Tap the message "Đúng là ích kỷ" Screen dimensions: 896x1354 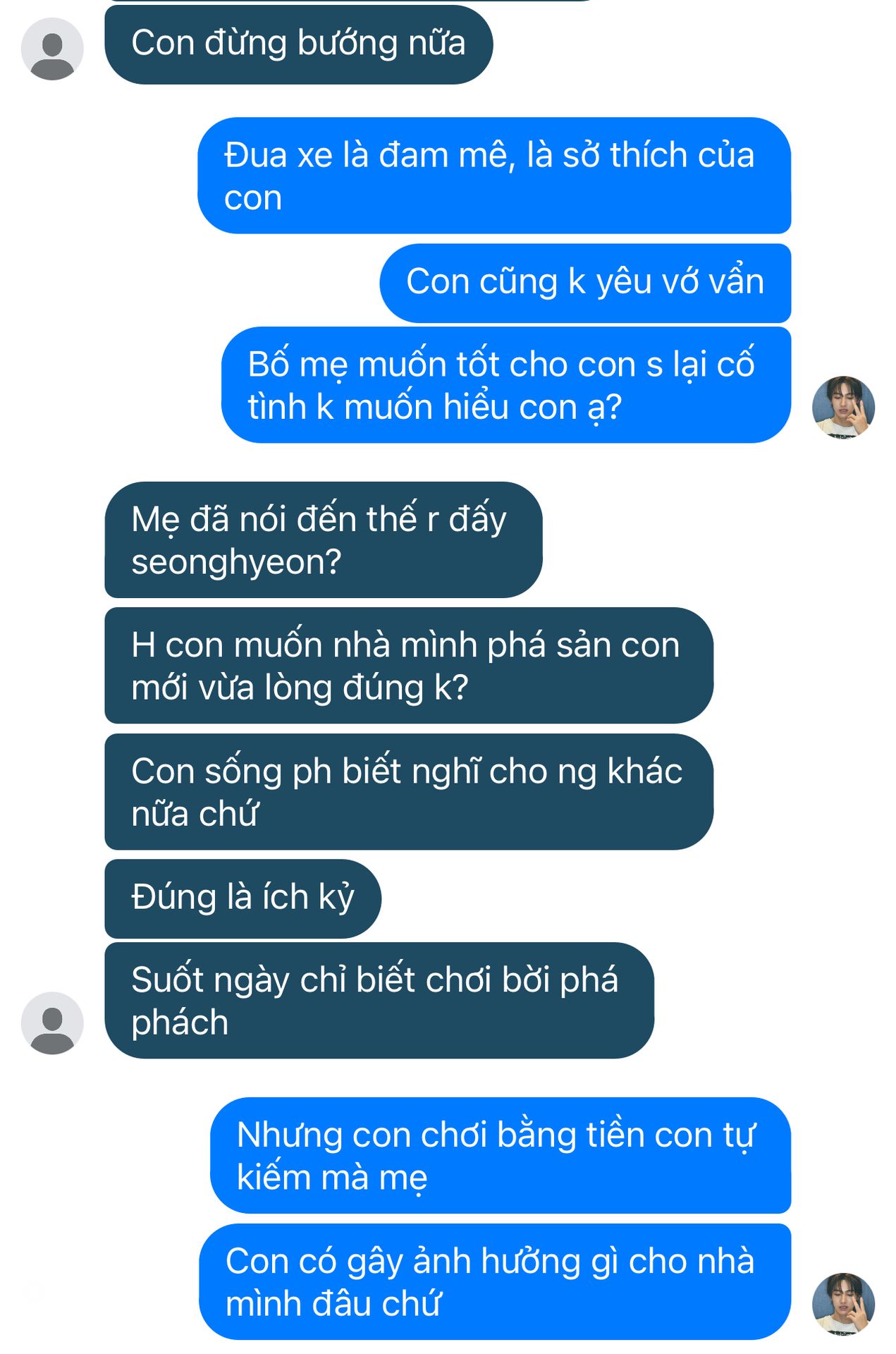pos(243,898)
